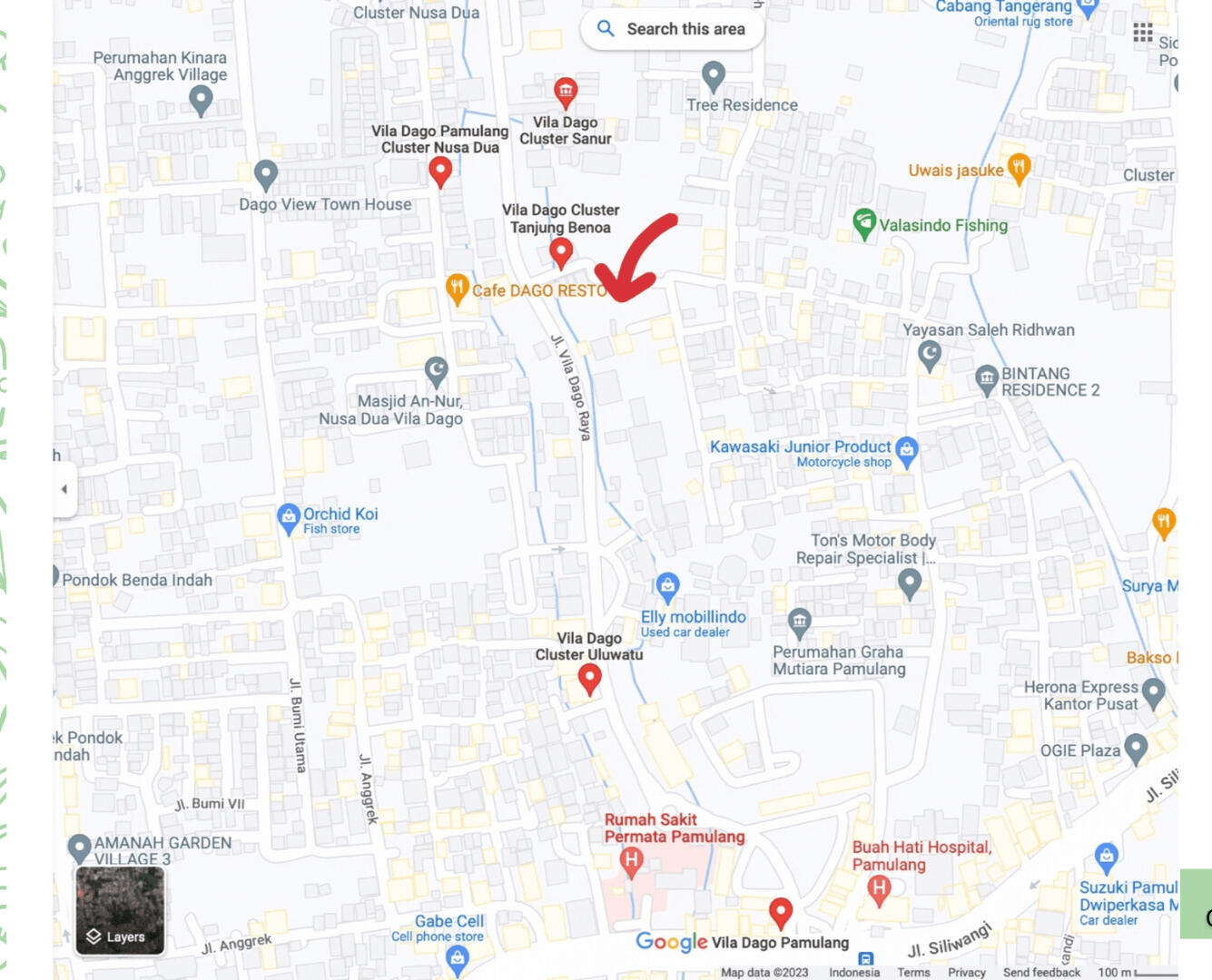Open Rumah Sakit Permata Pamulang marker
1212x980 pixels.
tap(632, 860)
